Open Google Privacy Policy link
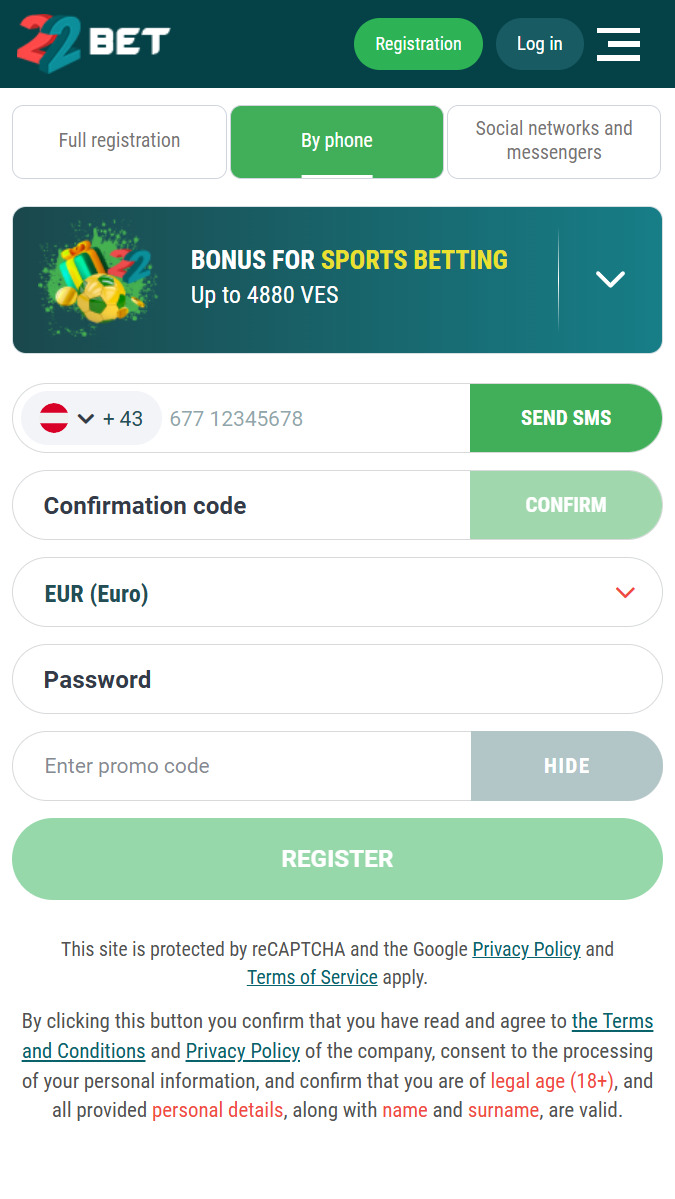This screenshot has height=1199, width=675. pos(527,950)
